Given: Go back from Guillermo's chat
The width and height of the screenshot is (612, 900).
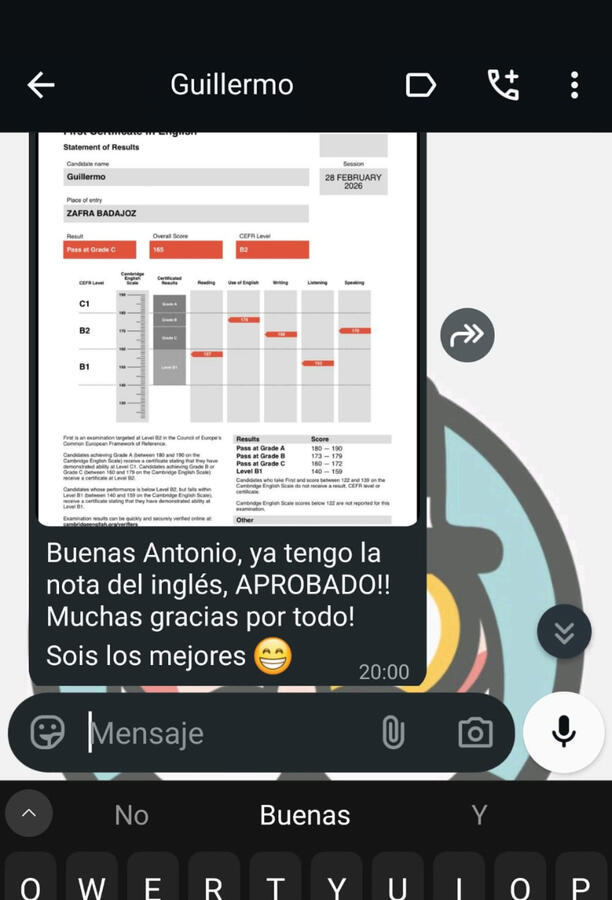Looking at the screenshot, I should pyautogui.click(x=41, y=85).
